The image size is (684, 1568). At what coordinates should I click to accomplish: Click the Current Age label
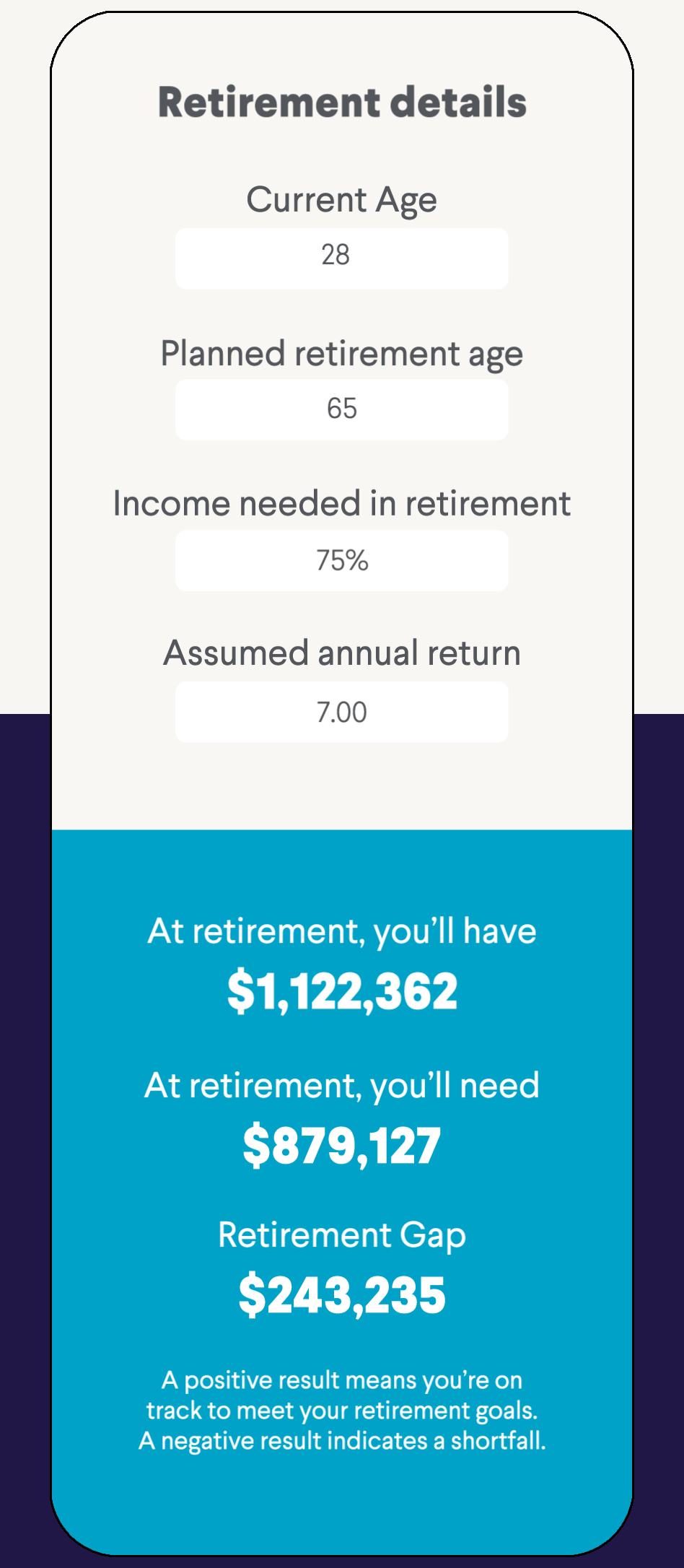[342, 199]
